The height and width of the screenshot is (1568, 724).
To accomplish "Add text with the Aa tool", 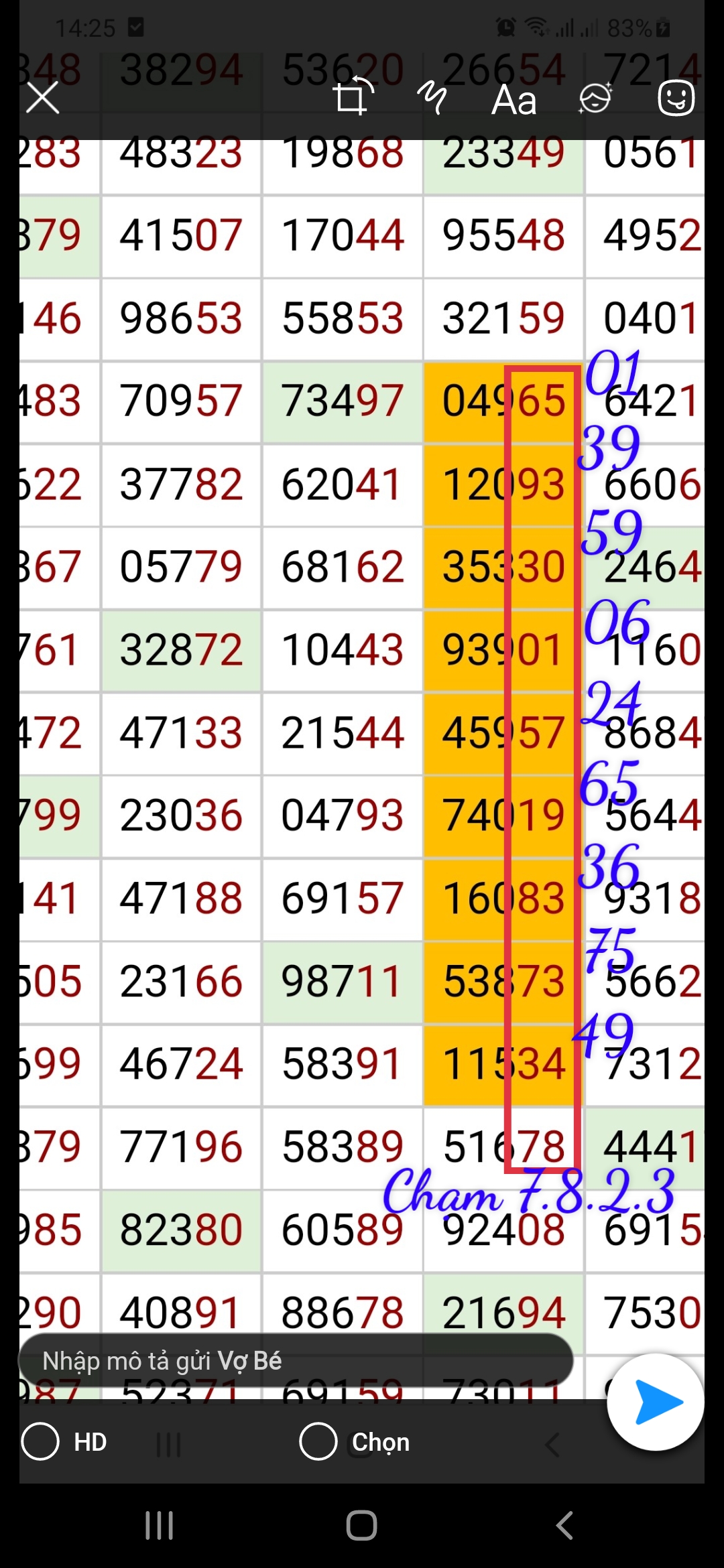I will 514,101.
